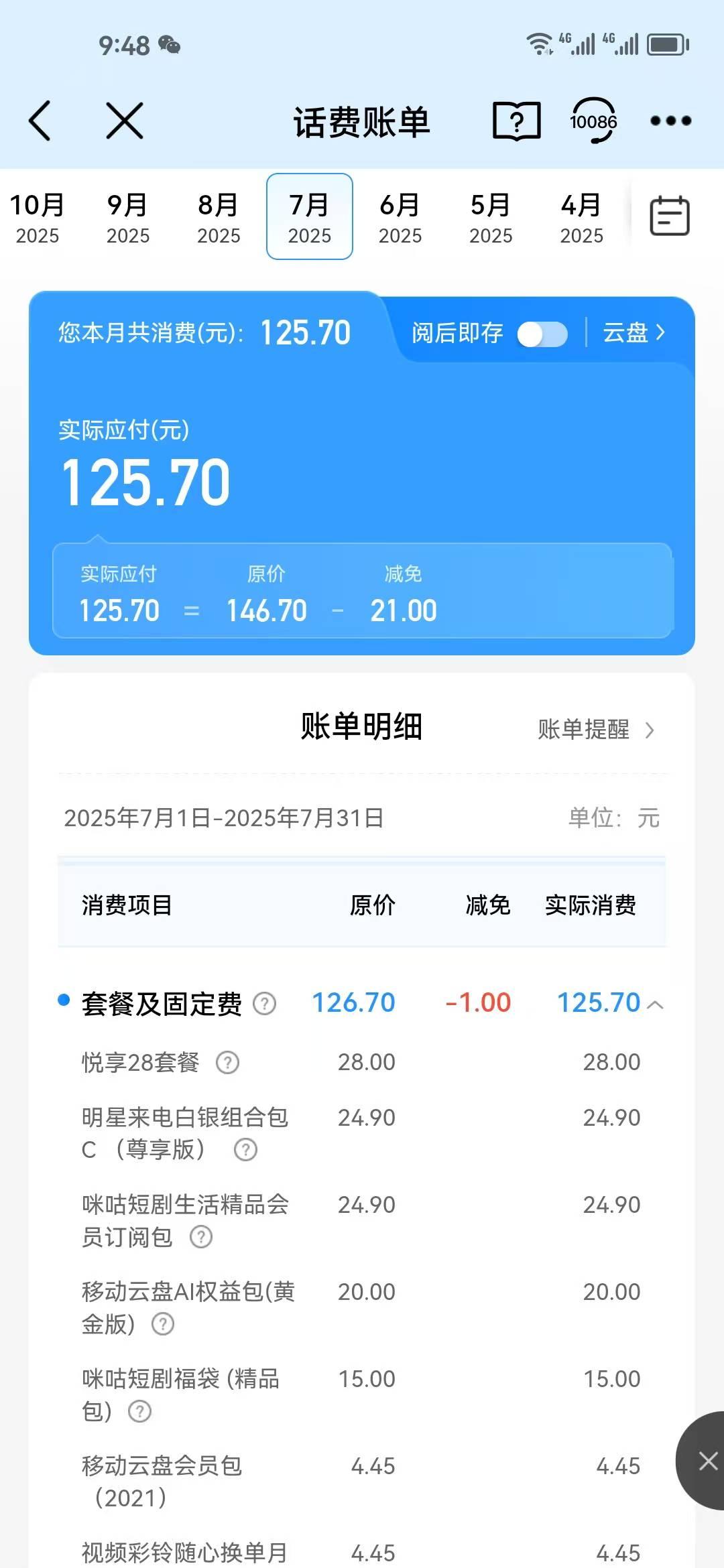Close the page with the X icon

pos(125,121)
